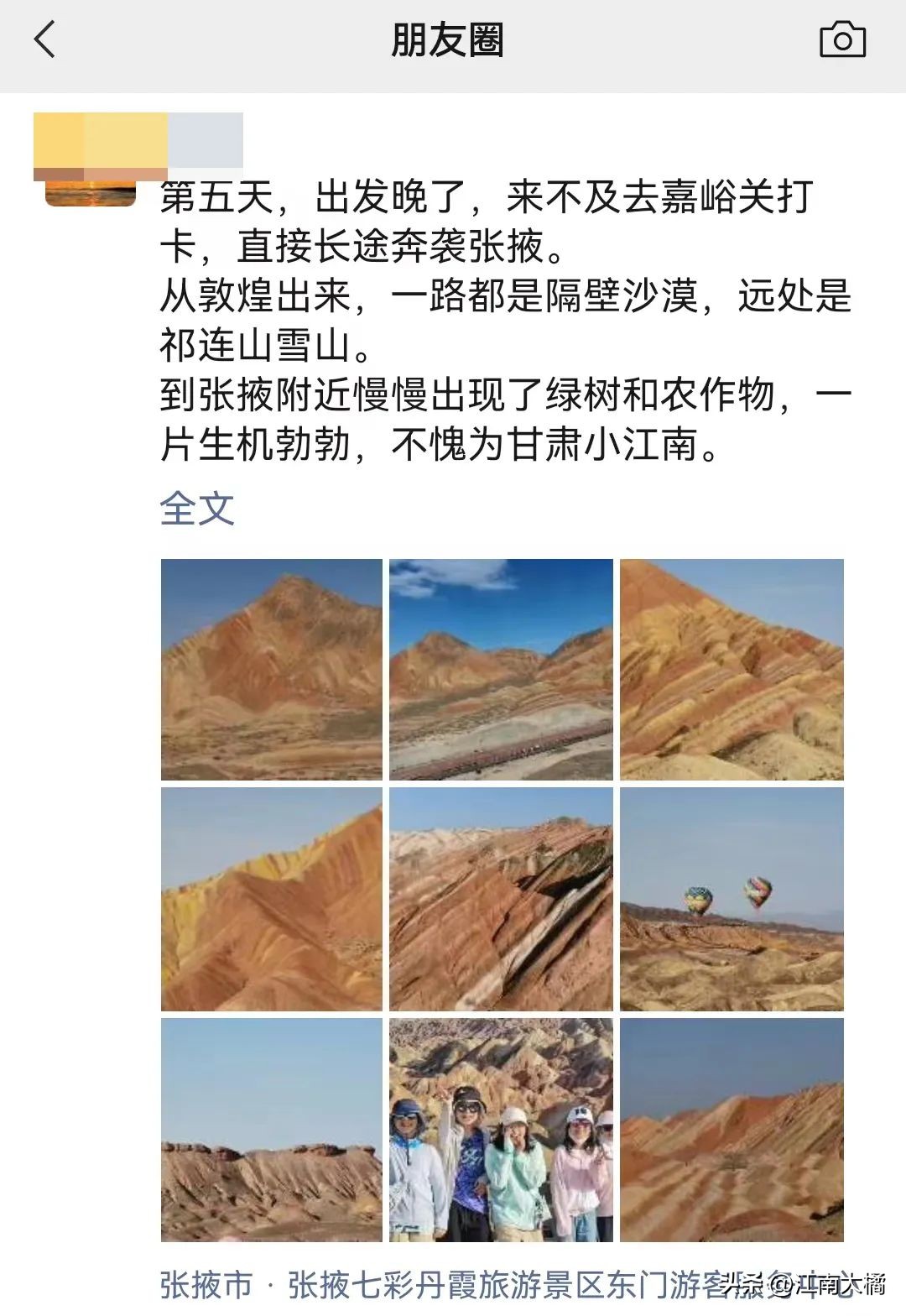This screenshot has height=1316, width=906.
Task: Open the hot air balloons photo
Action: coord(732,899)
